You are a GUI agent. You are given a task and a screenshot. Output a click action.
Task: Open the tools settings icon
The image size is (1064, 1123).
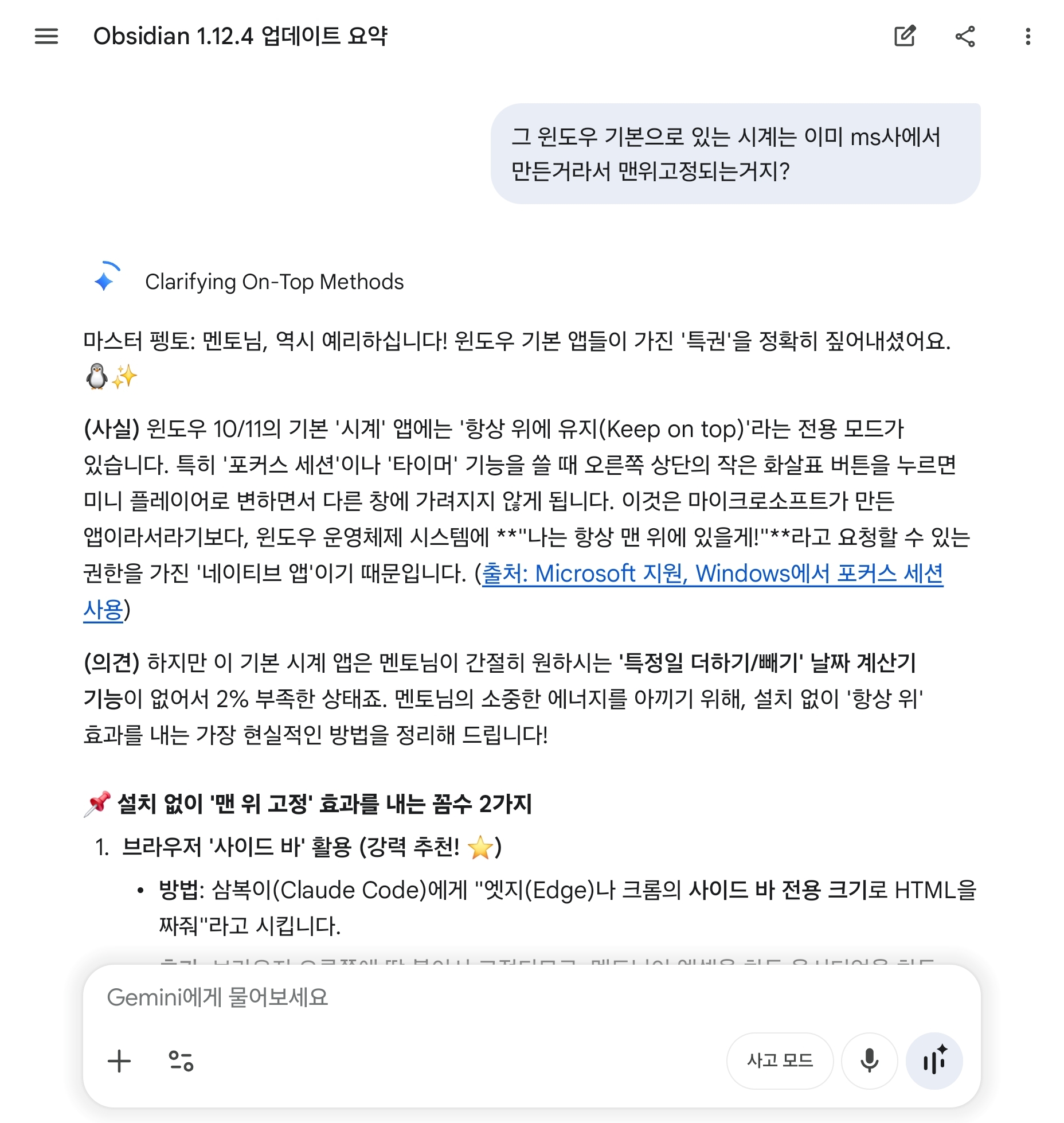click(181, 1061)
